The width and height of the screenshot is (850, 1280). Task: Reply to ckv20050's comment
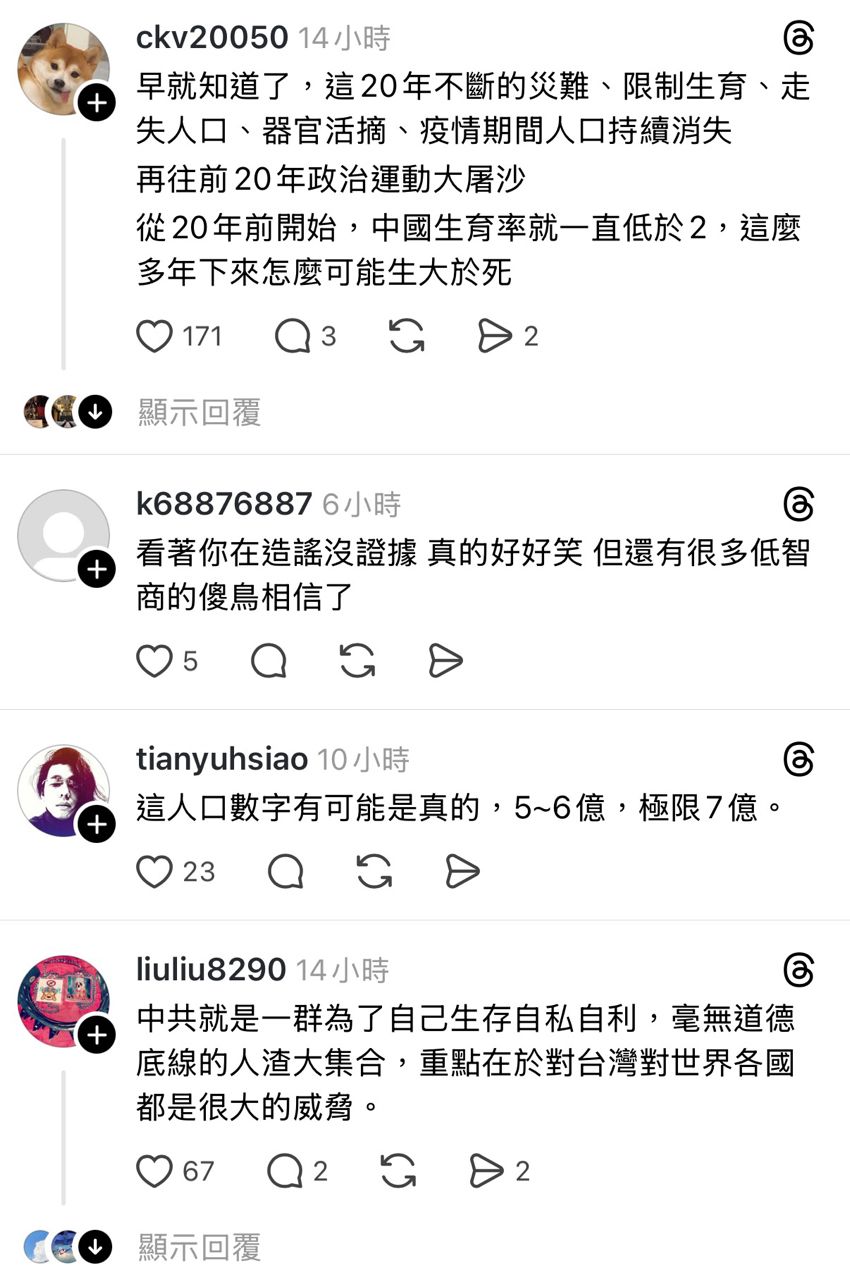pos(292,336)
